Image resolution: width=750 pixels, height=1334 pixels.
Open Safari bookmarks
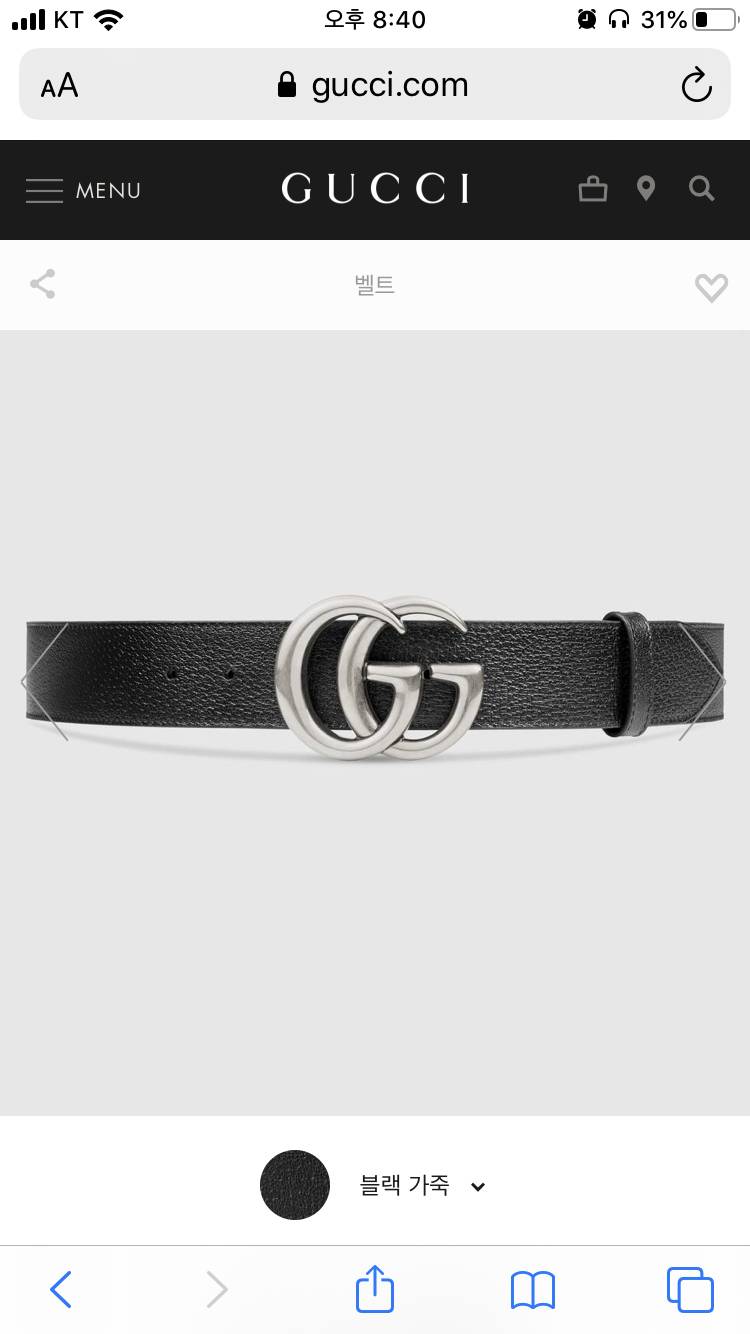tap(532, 1290)
